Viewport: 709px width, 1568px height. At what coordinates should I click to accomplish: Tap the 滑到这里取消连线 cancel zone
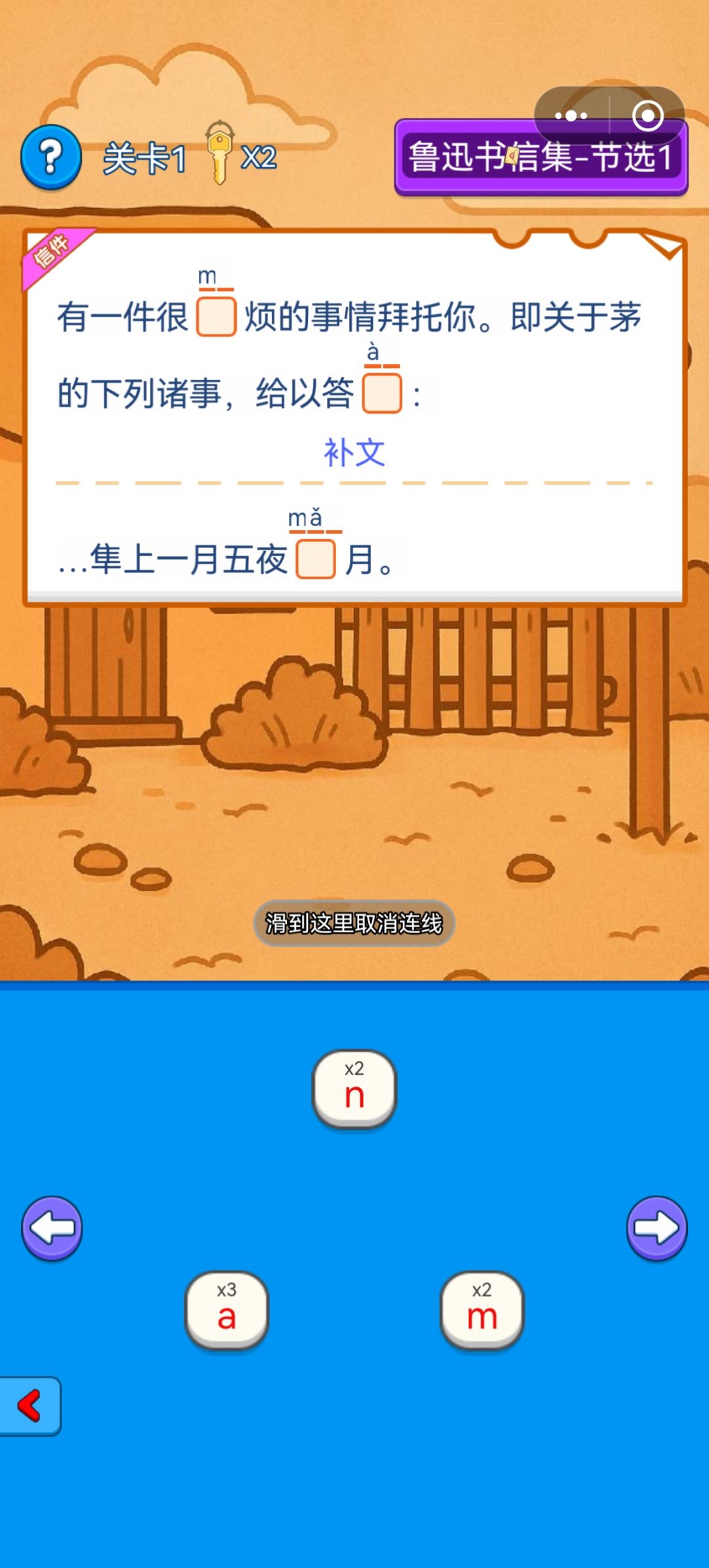[353, 924]
